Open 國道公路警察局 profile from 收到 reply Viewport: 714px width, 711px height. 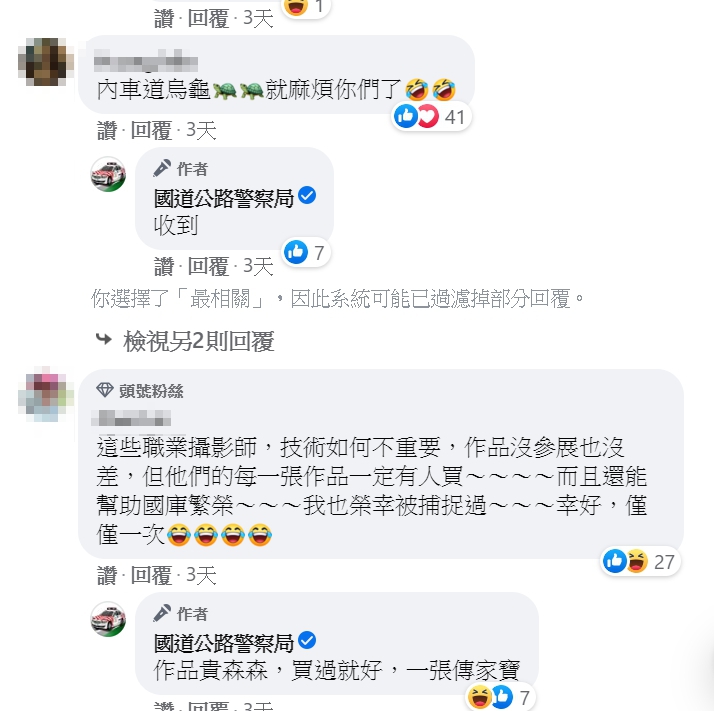pos(223,198)
